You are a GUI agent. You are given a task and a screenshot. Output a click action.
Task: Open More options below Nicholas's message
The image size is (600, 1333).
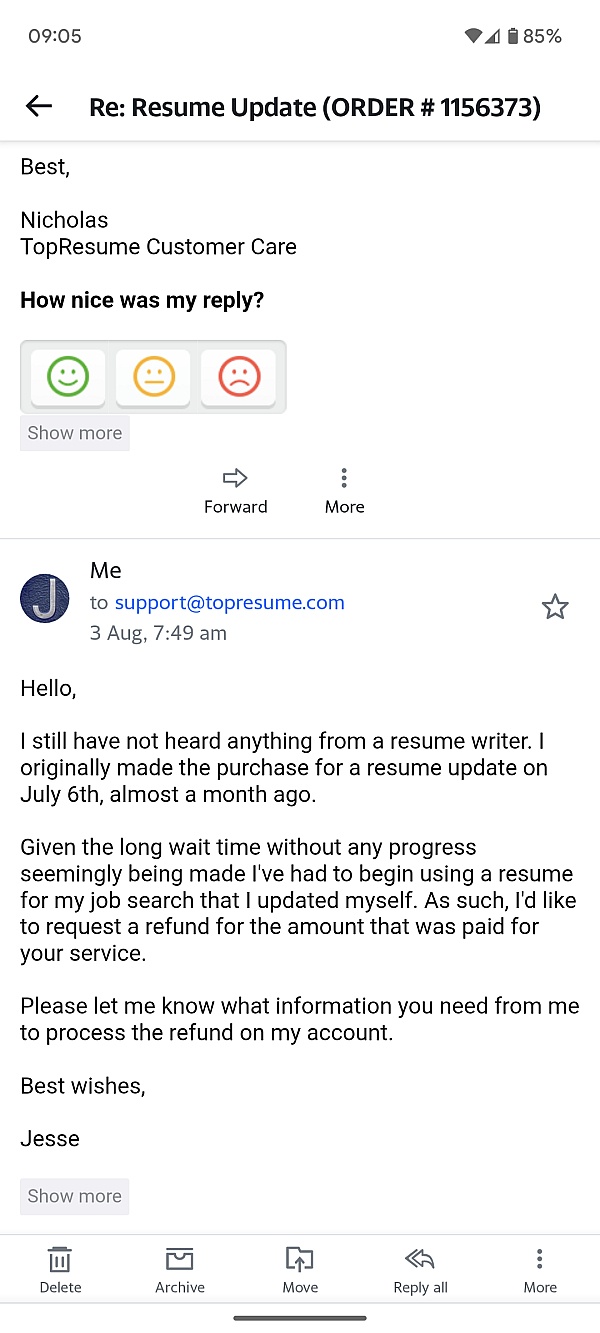point(344,490)
